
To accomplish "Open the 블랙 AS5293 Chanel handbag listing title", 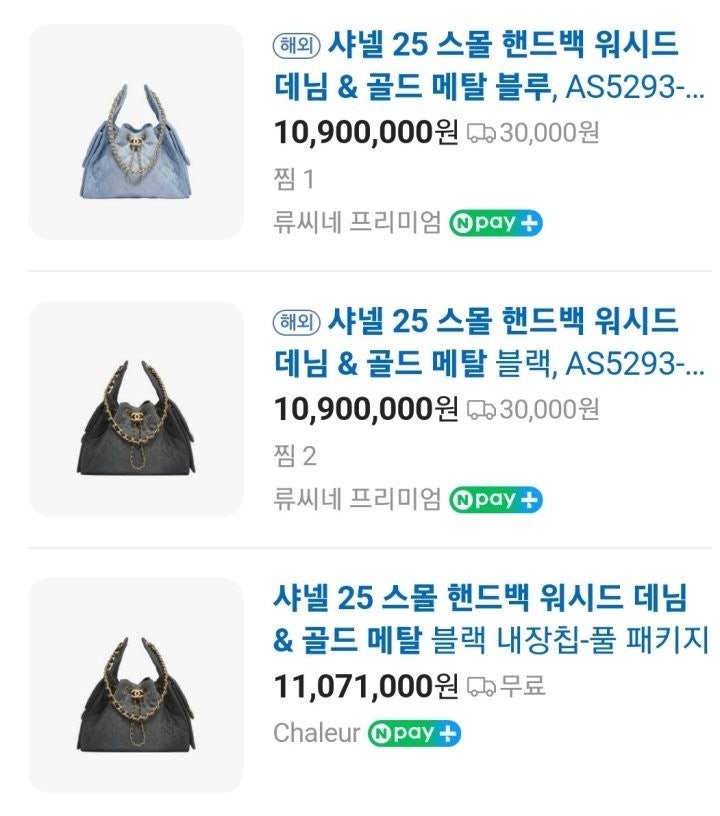I will point(490,342).
